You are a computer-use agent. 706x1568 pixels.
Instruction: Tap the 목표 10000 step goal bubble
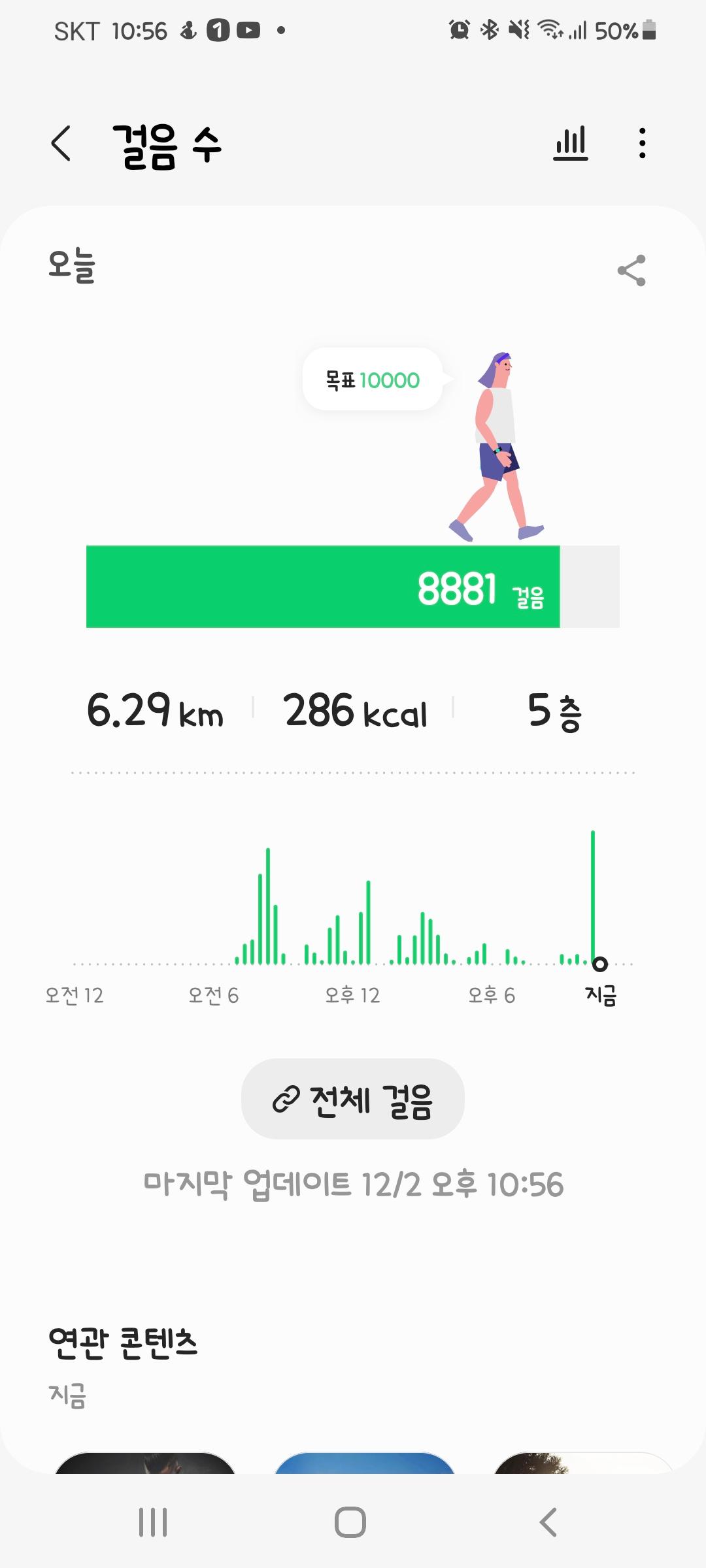pyautogui.click(x=373, y=380)
